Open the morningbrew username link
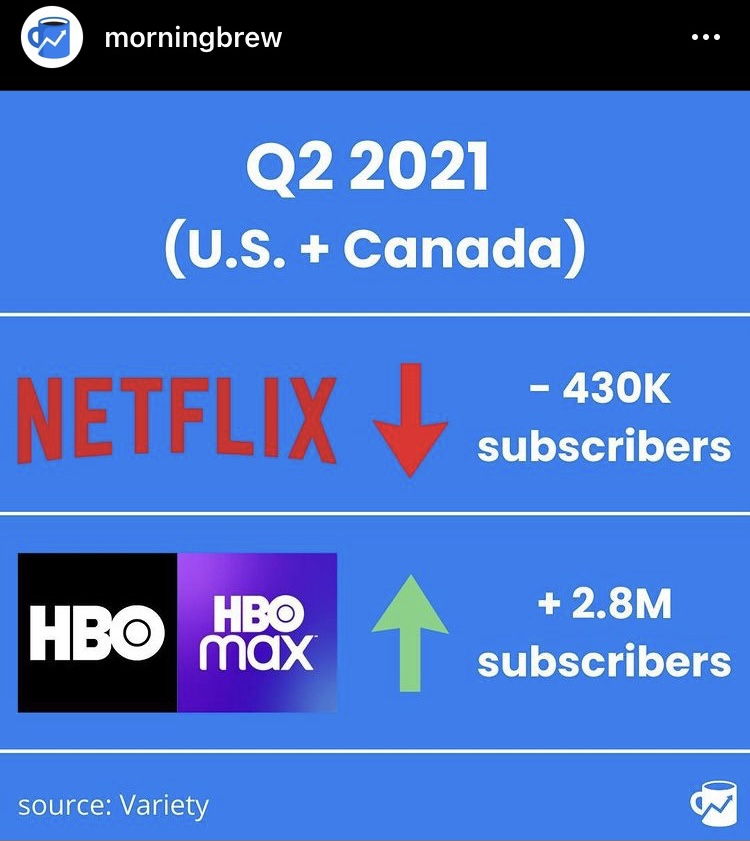This screenshot has width=750, height=841. coord(193,39)
